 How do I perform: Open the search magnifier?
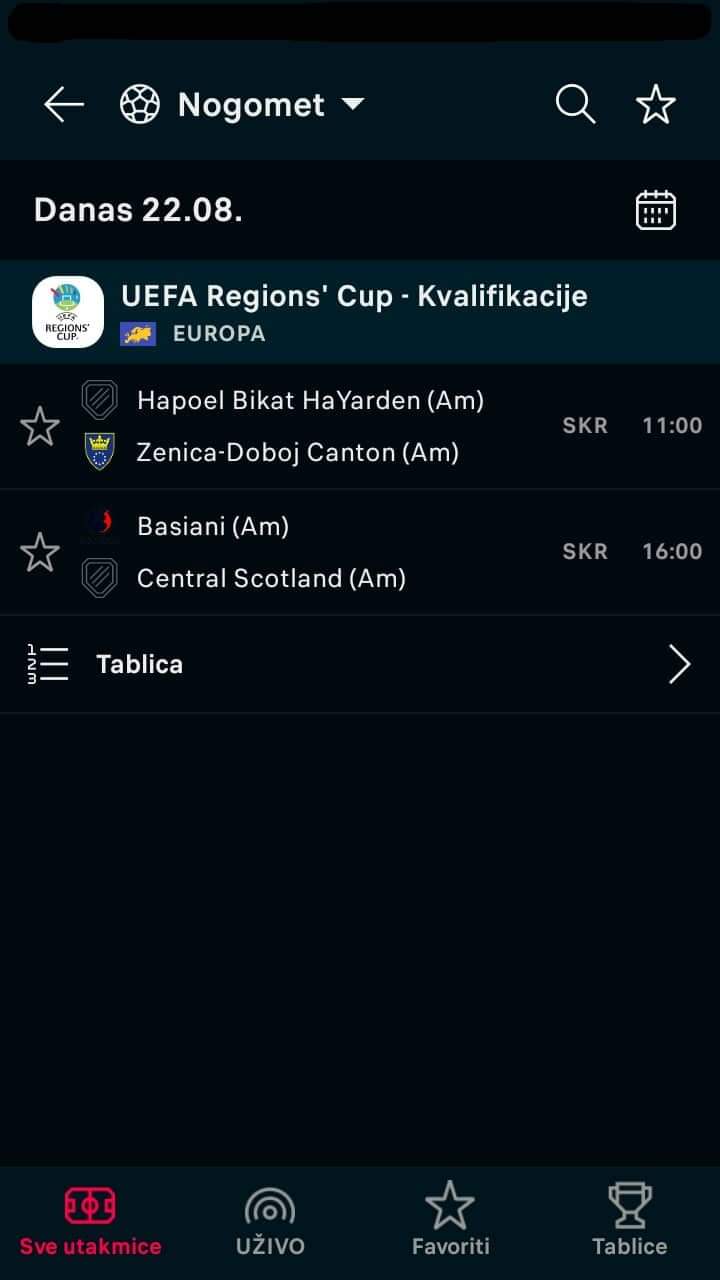point(575,104)
